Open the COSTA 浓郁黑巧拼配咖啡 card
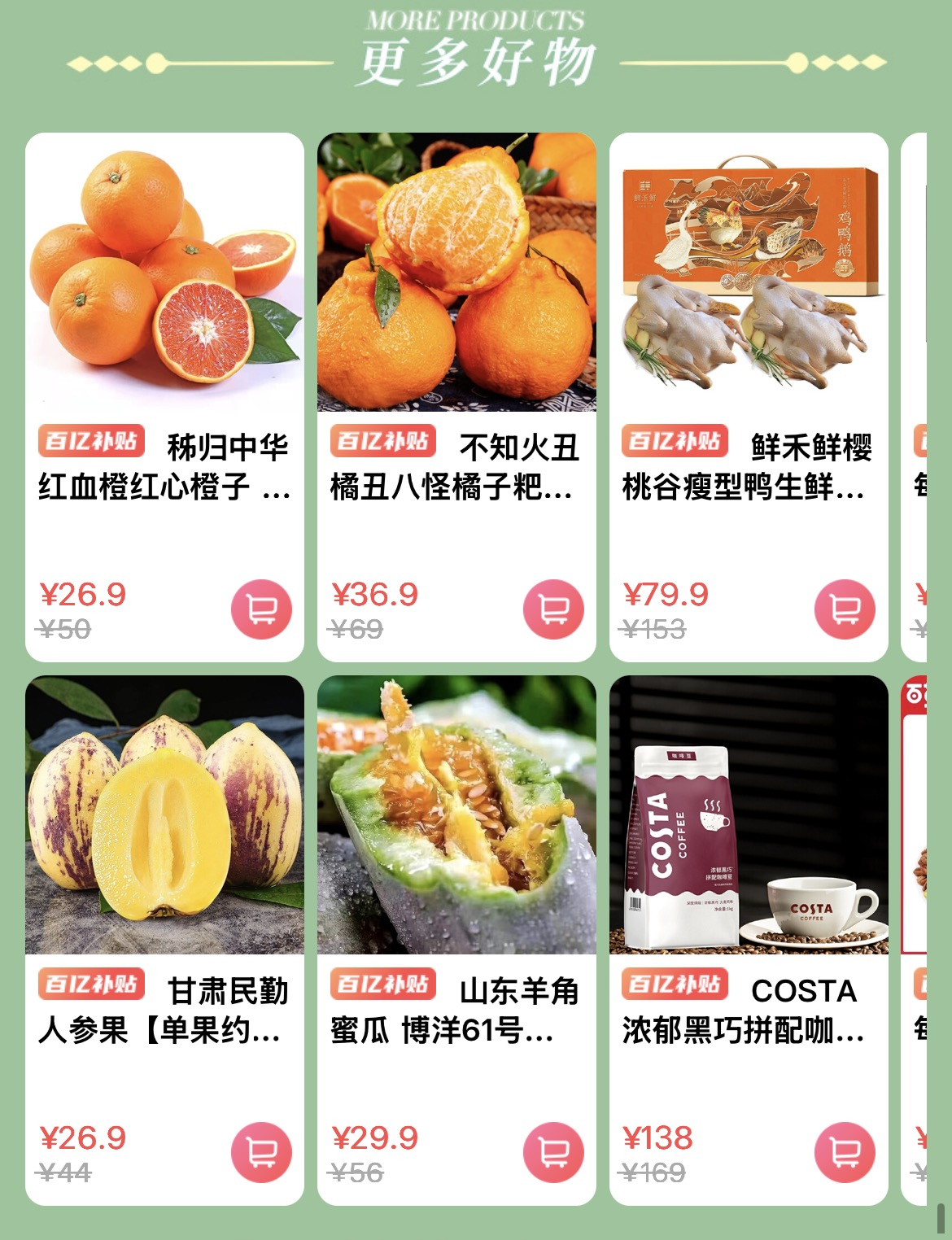 749,815
